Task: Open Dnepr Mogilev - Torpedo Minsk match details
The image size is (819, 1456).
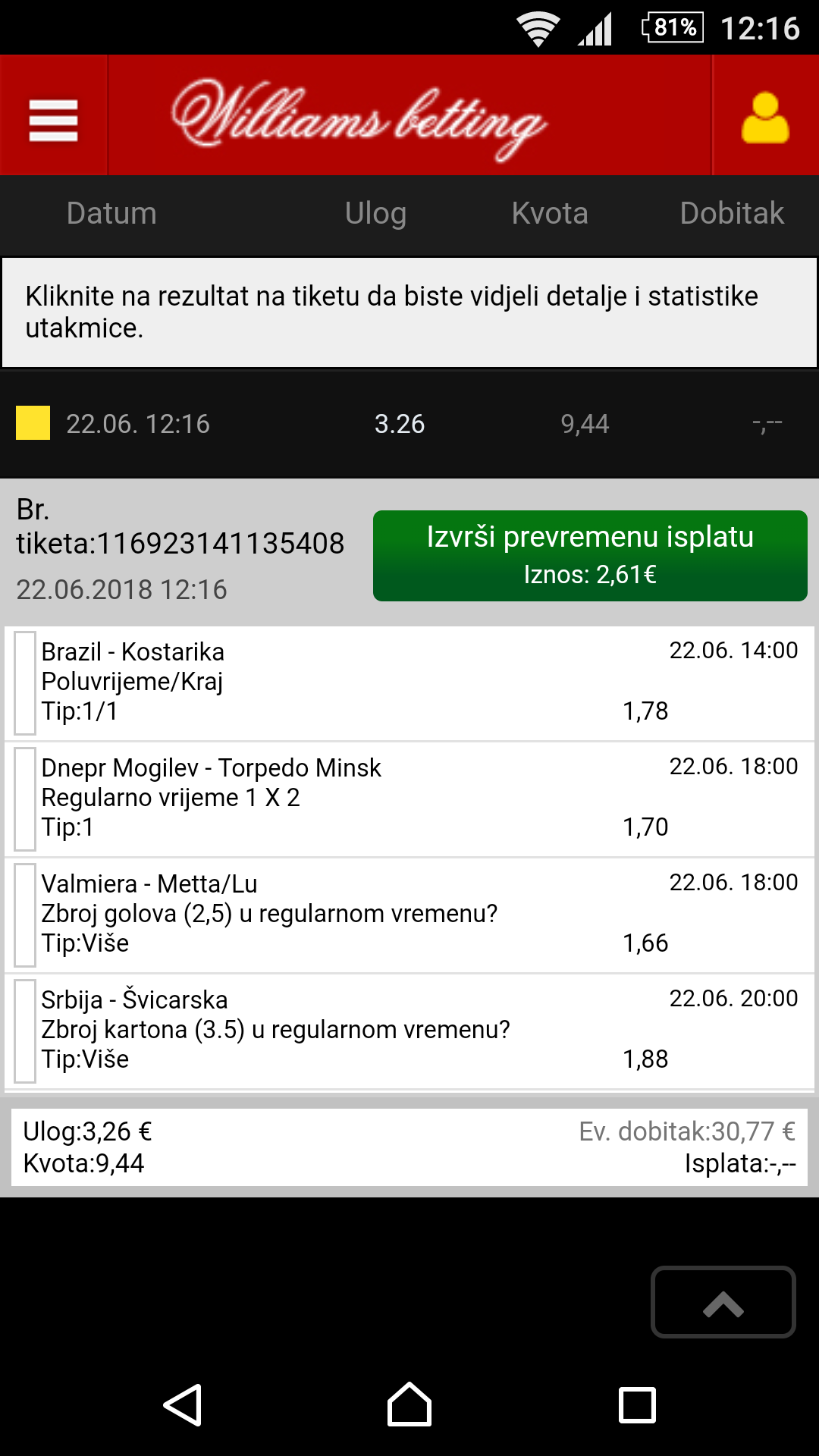Action: pos(409,799)
